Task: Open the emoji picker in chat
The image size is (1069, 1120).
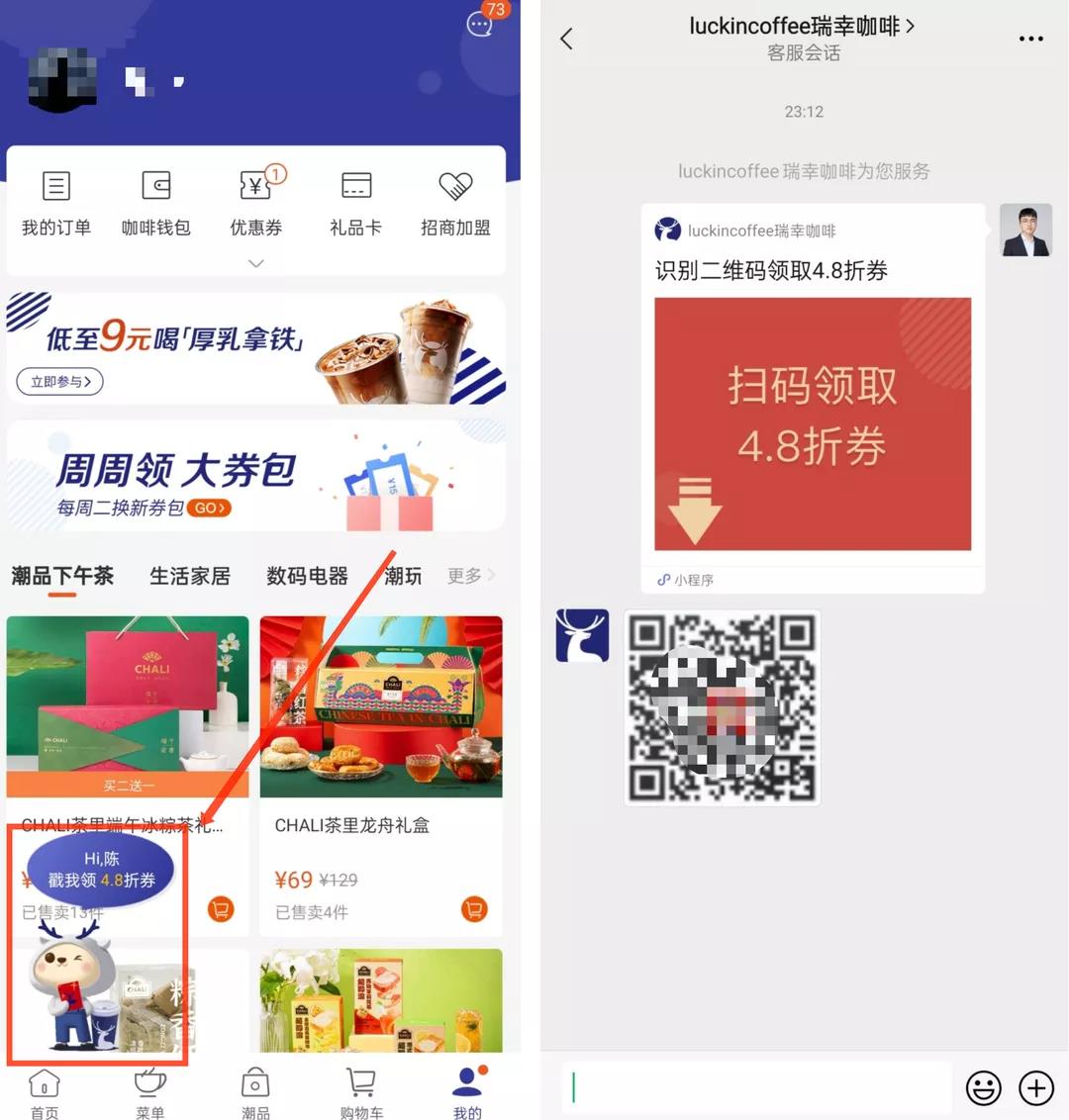Action: (x=983, y=1088)
